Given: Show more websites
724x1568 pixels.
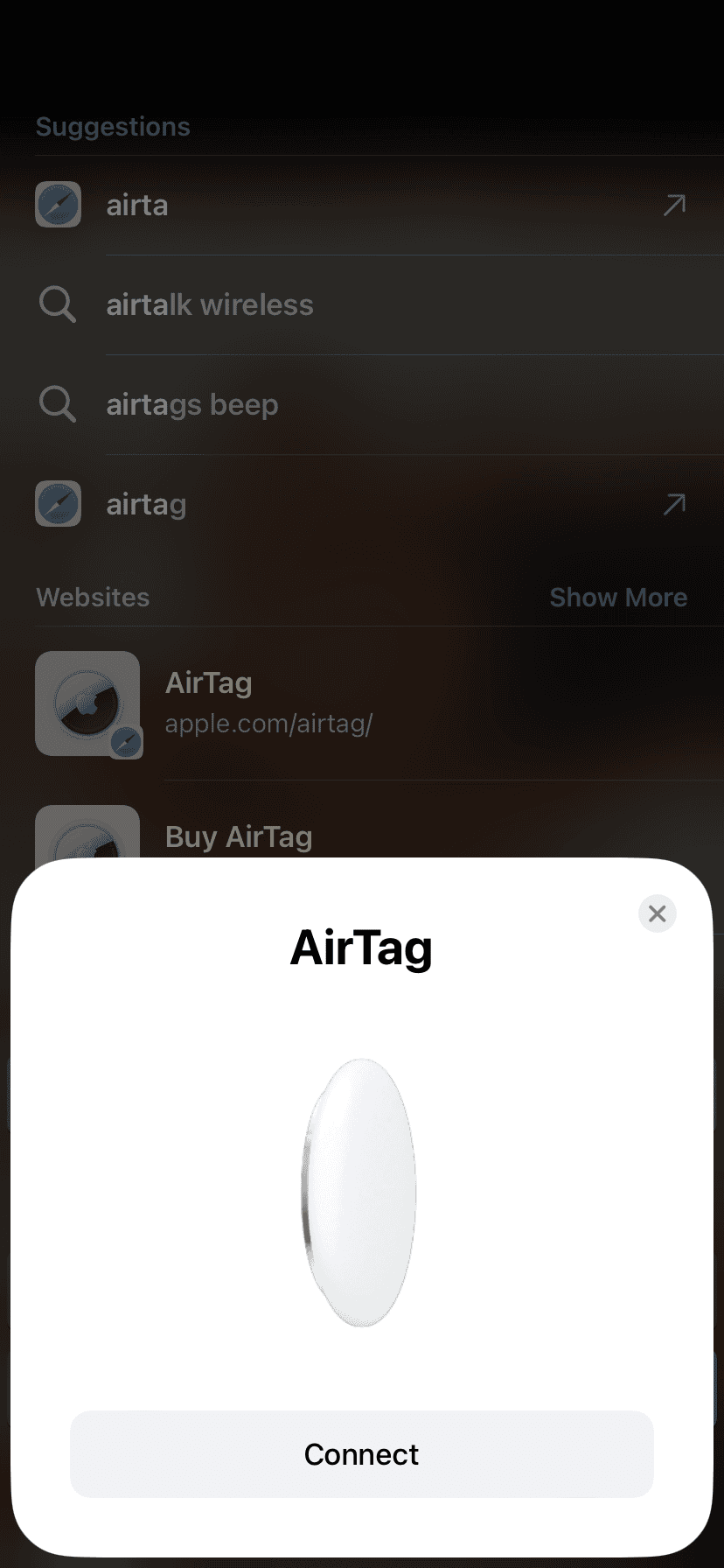Looking at the screenshot, I should tap(618, 597).
